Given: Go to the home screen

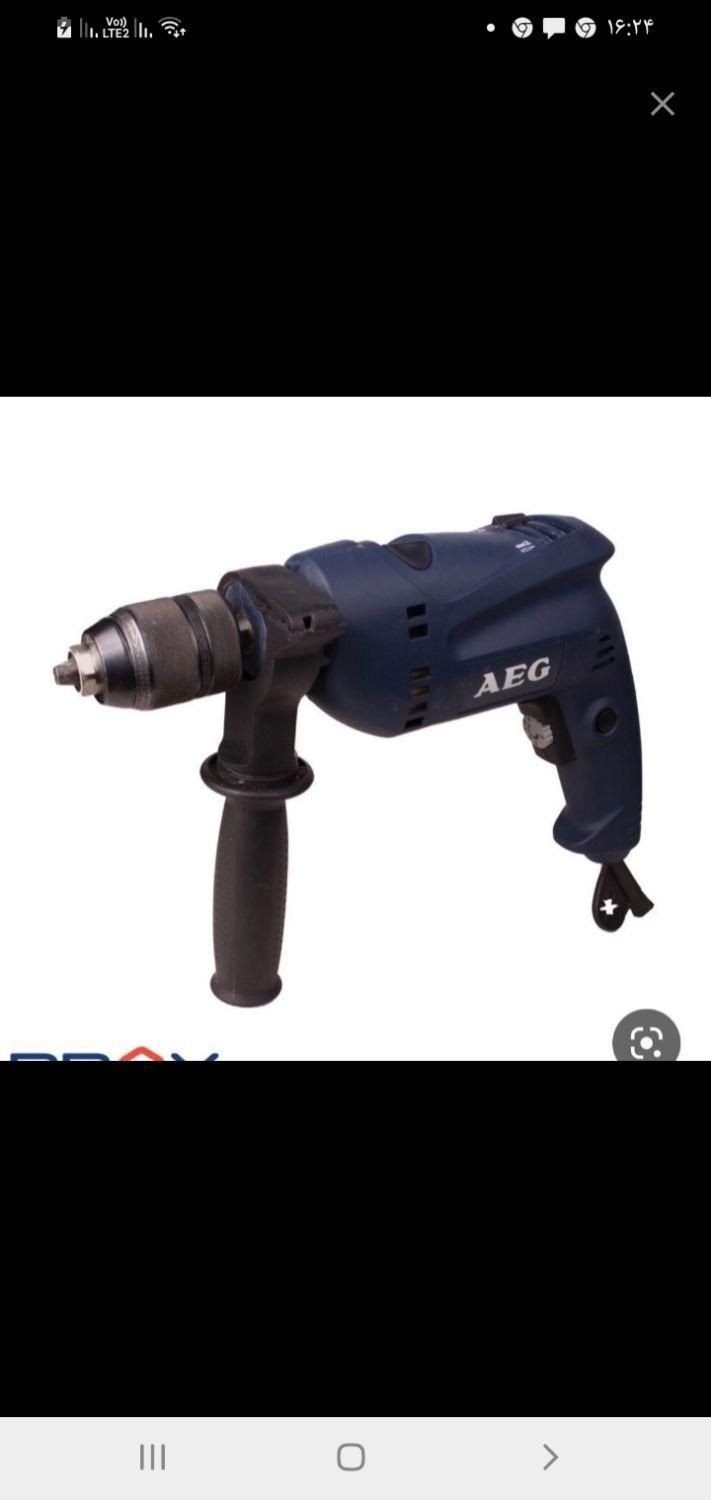Looking at the screenshot, I should [351, 1457].
